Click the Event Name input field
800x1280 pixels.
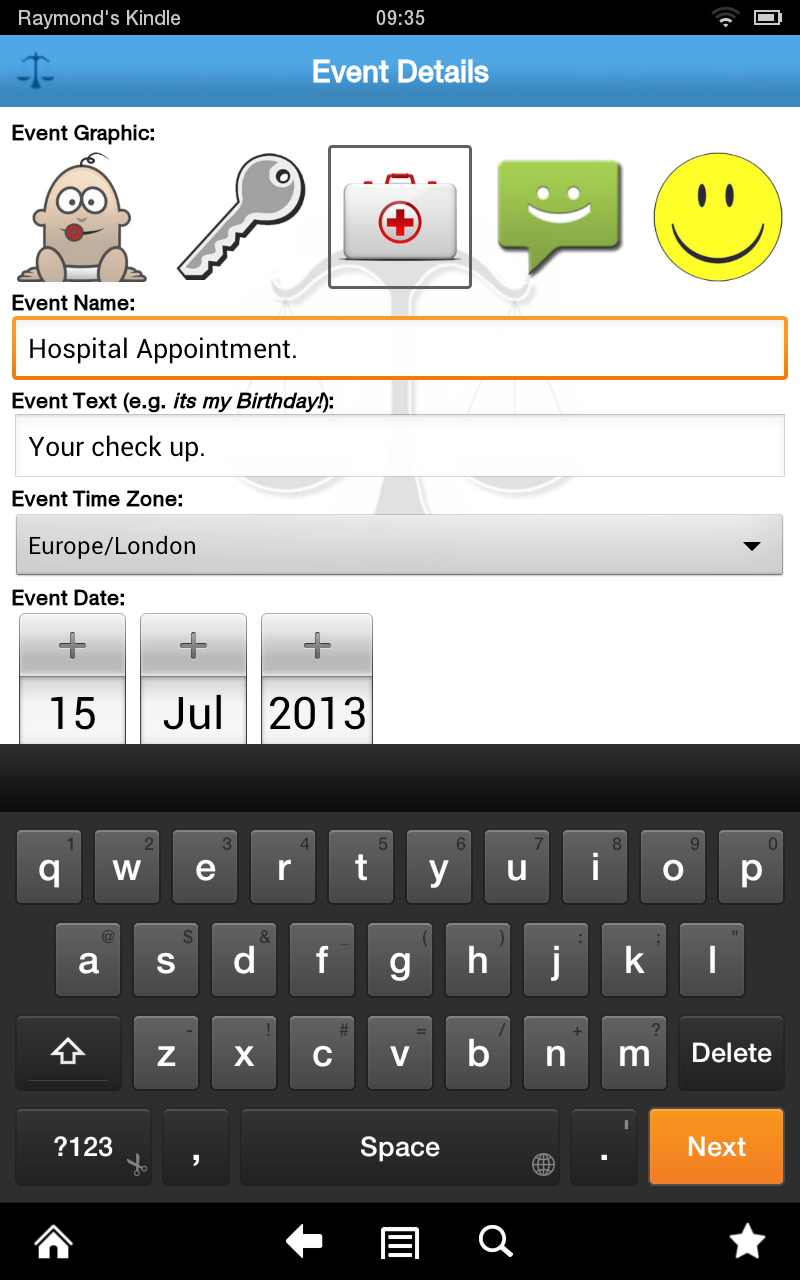coord(399,348)
